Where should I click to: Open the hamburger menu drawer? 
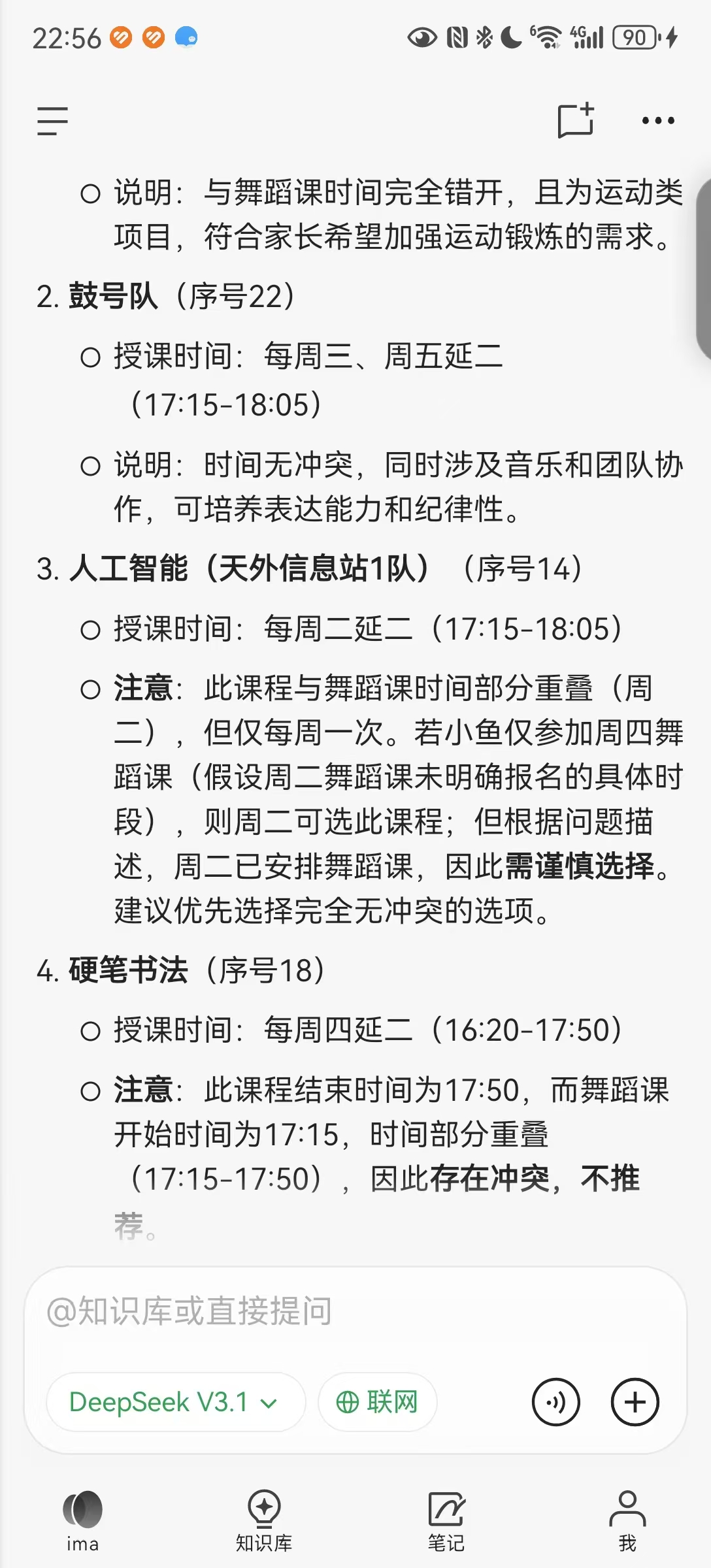click(52, 121)
